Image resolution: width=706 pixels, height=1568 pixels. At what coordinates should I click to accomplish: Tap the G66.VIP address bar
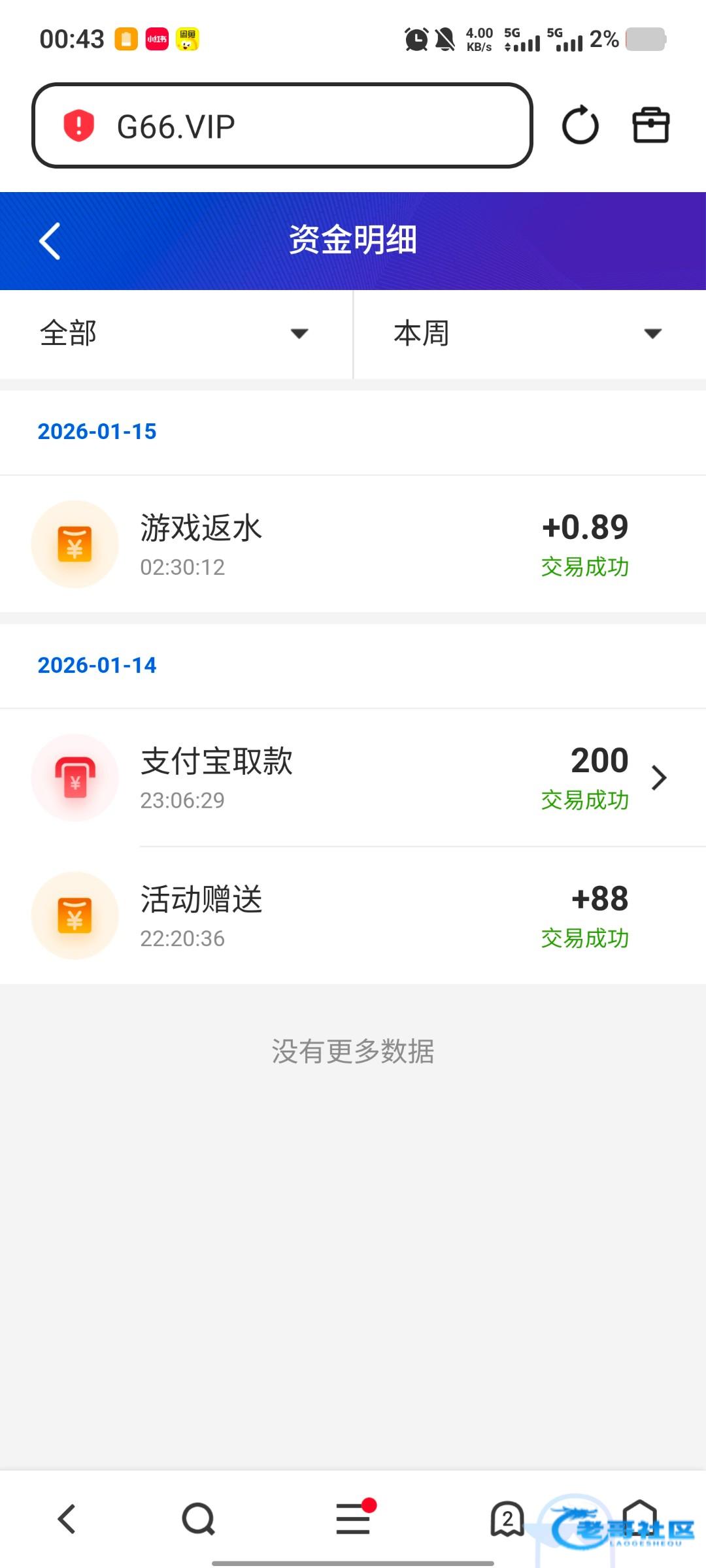(x=282, y=125)
